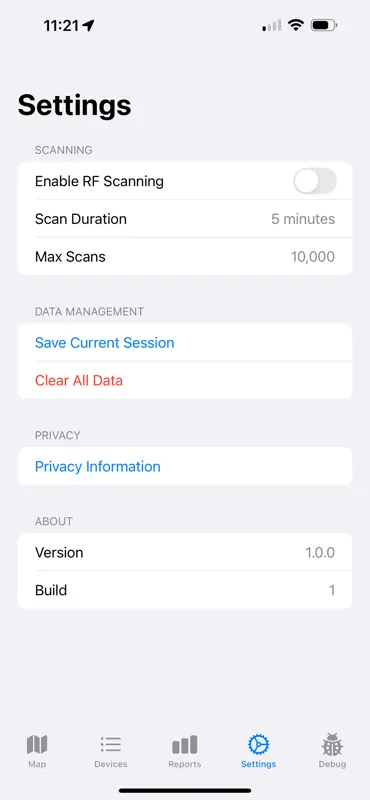Enable the RF Scanning switch
This screenshot has width=370, height=800.
point(315,181)
